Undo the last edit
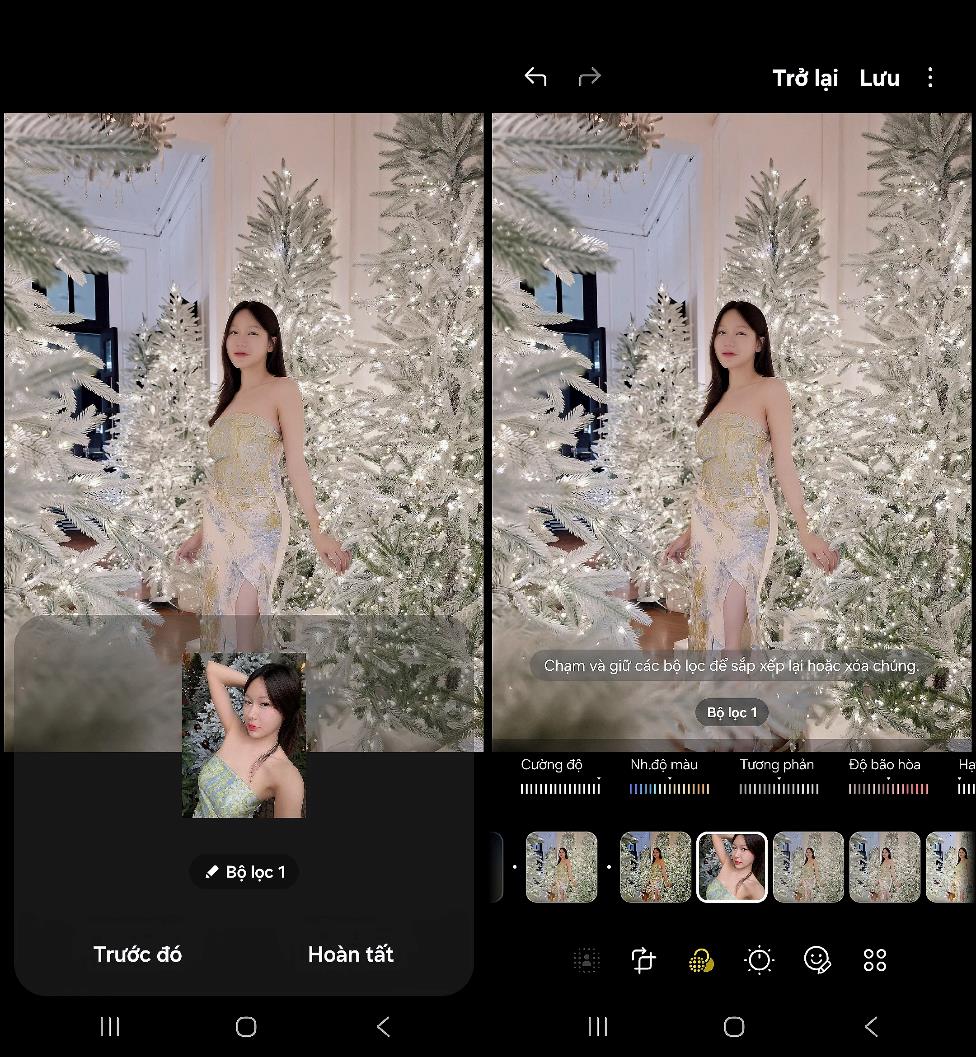Screen dimensions: 976x1057 pos(536,77)
